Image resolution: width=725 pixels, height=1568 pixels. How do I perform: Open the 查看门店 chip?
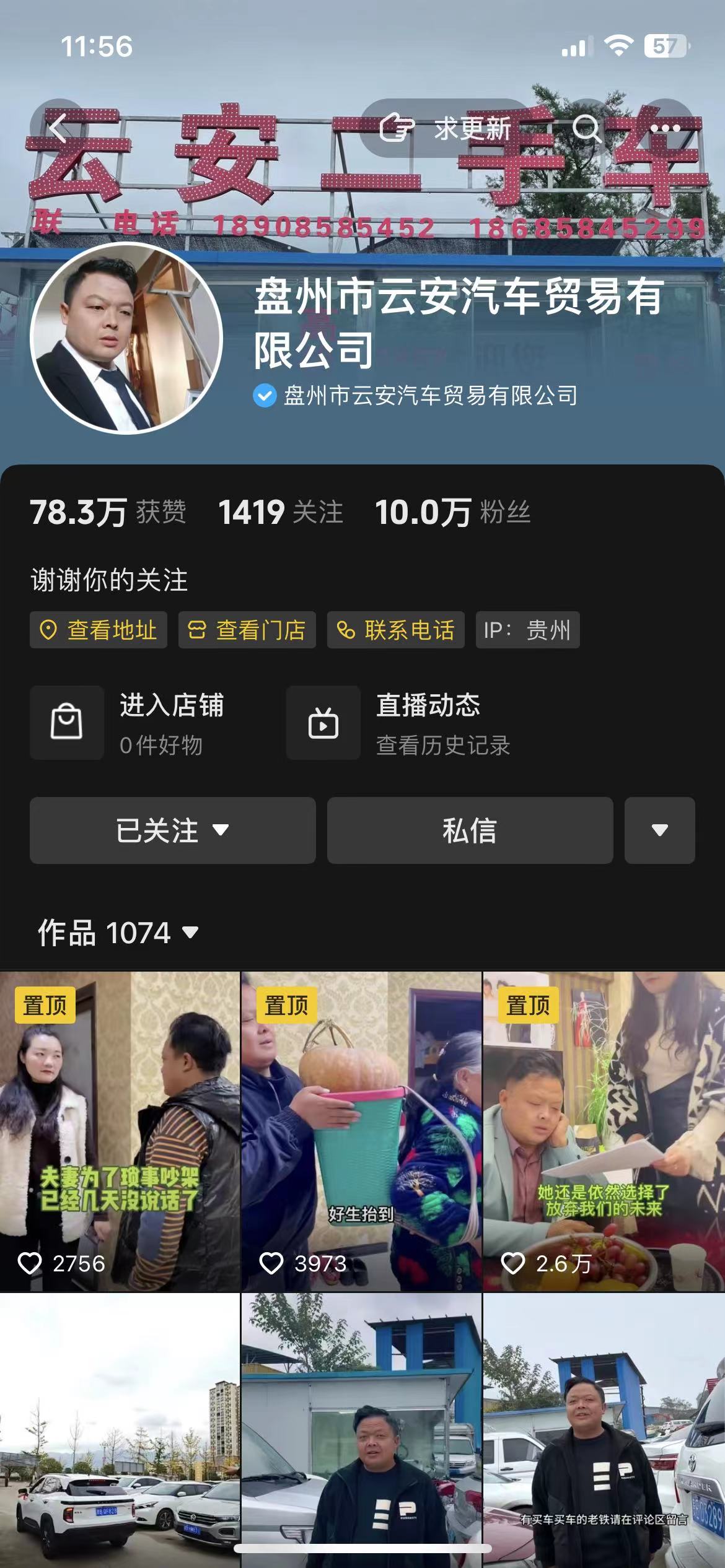coord(247,630)
